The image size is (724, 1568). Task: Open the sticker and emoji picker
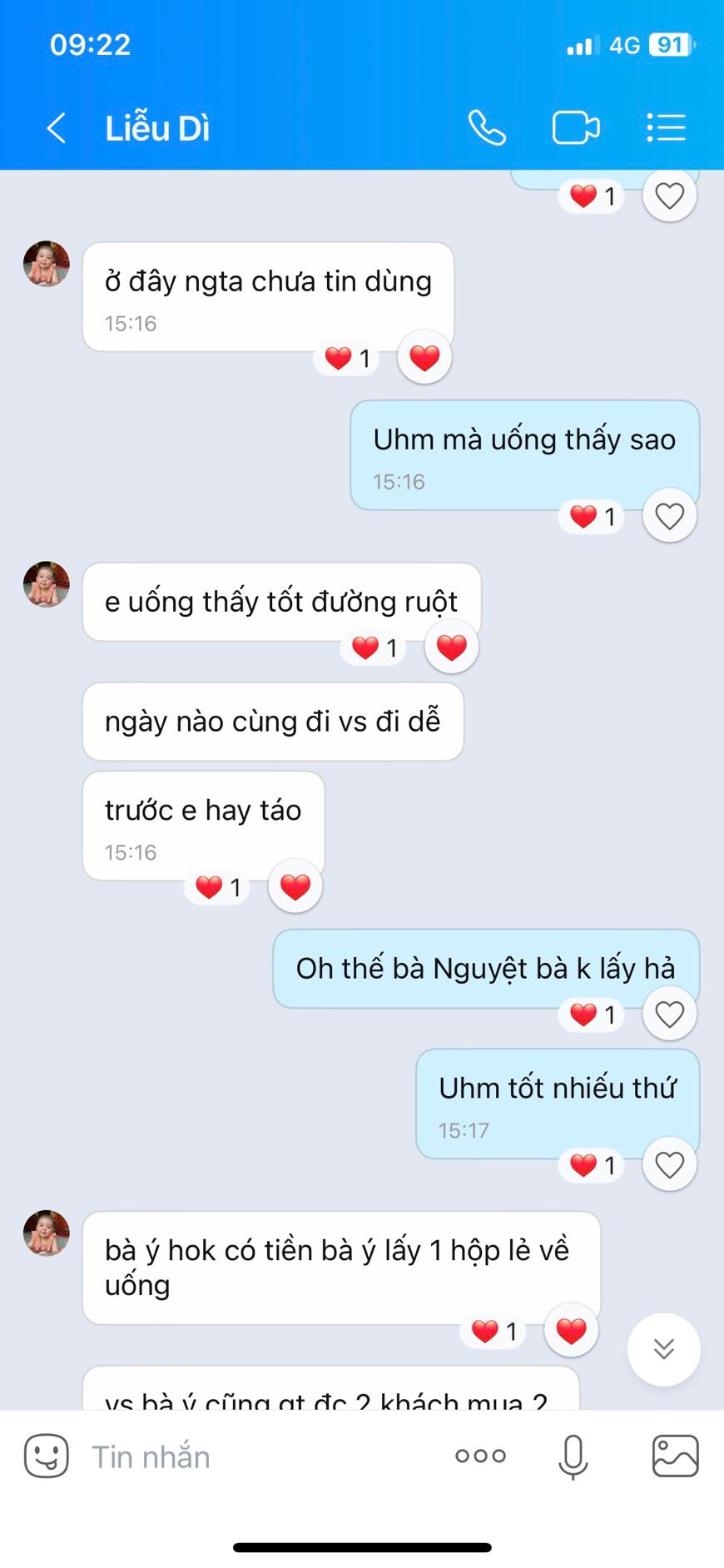tap(47, 1456)
